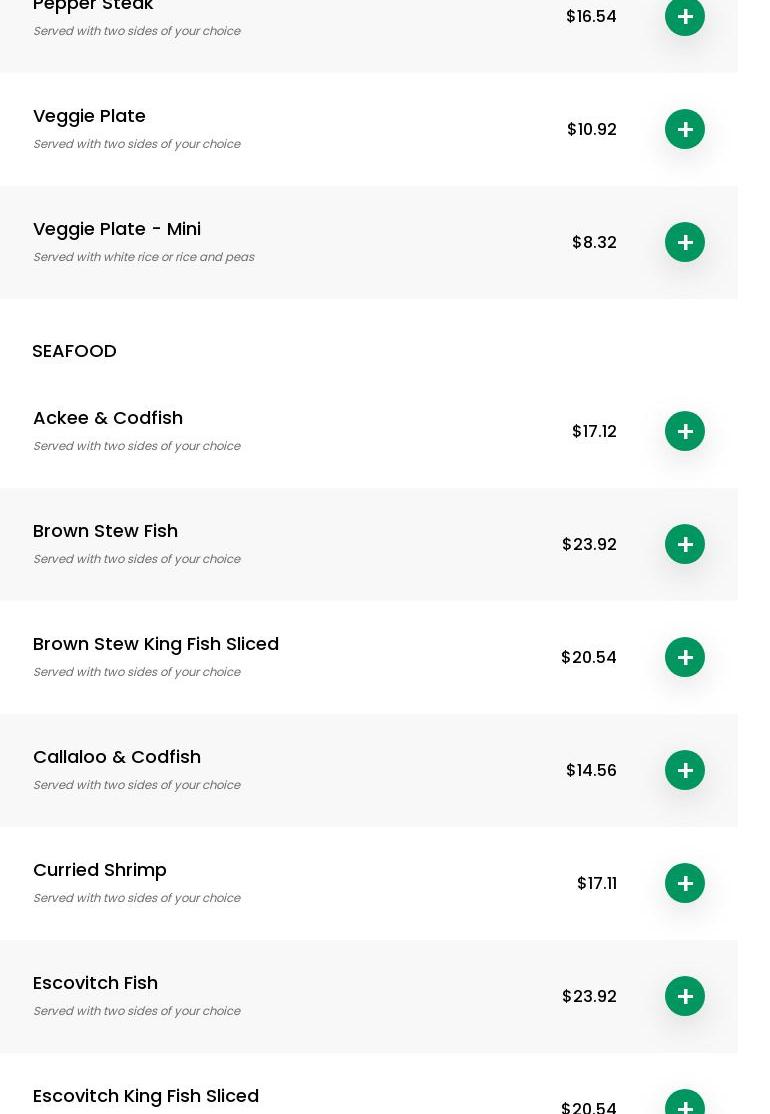The width and height of the screenshot is (770, 1114).
Task: Add Escovitch Fish to cart
Action: pos(685,996)
